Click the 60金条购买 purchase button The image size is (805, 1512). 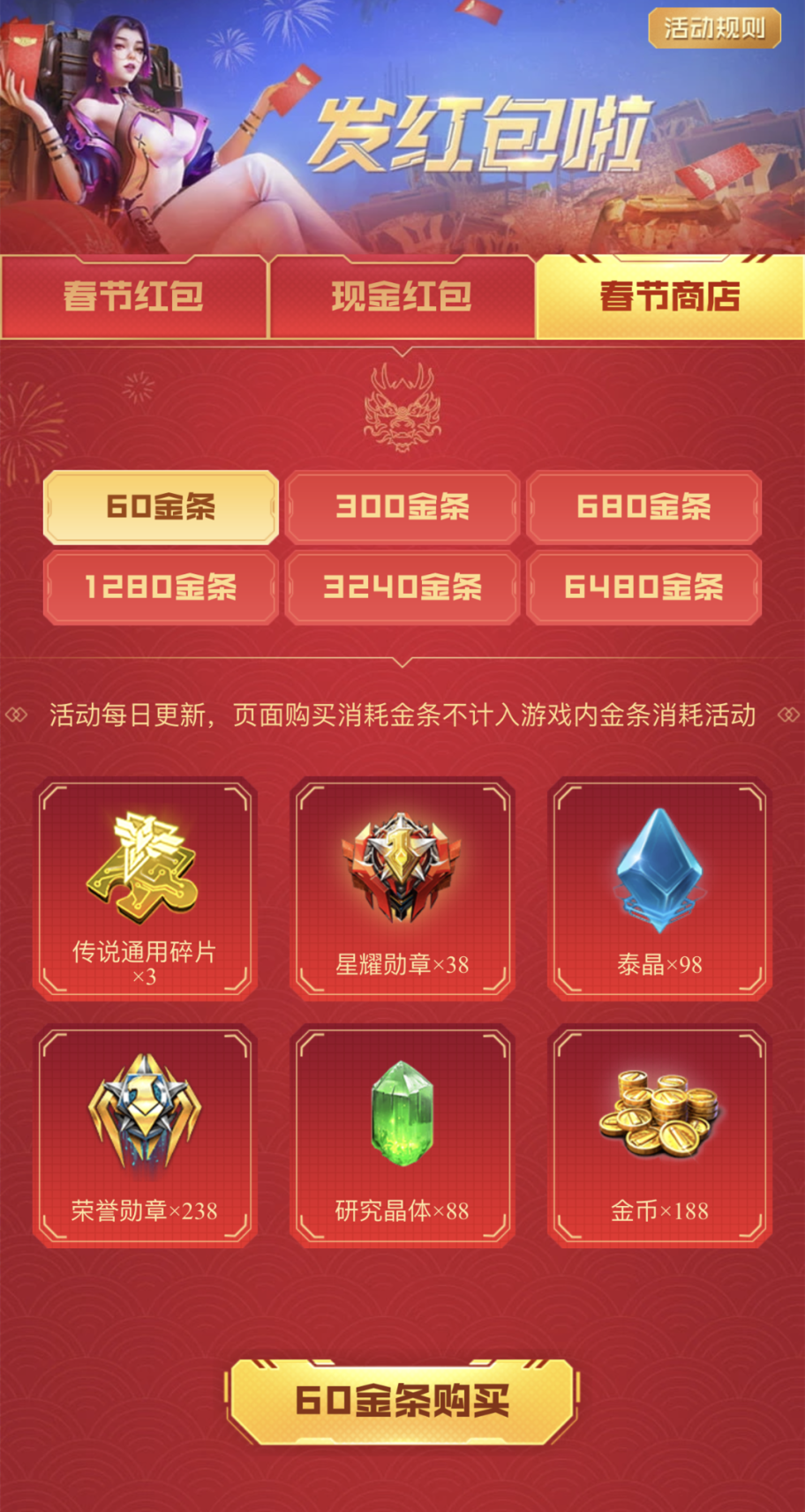[x=402, y=1403]
